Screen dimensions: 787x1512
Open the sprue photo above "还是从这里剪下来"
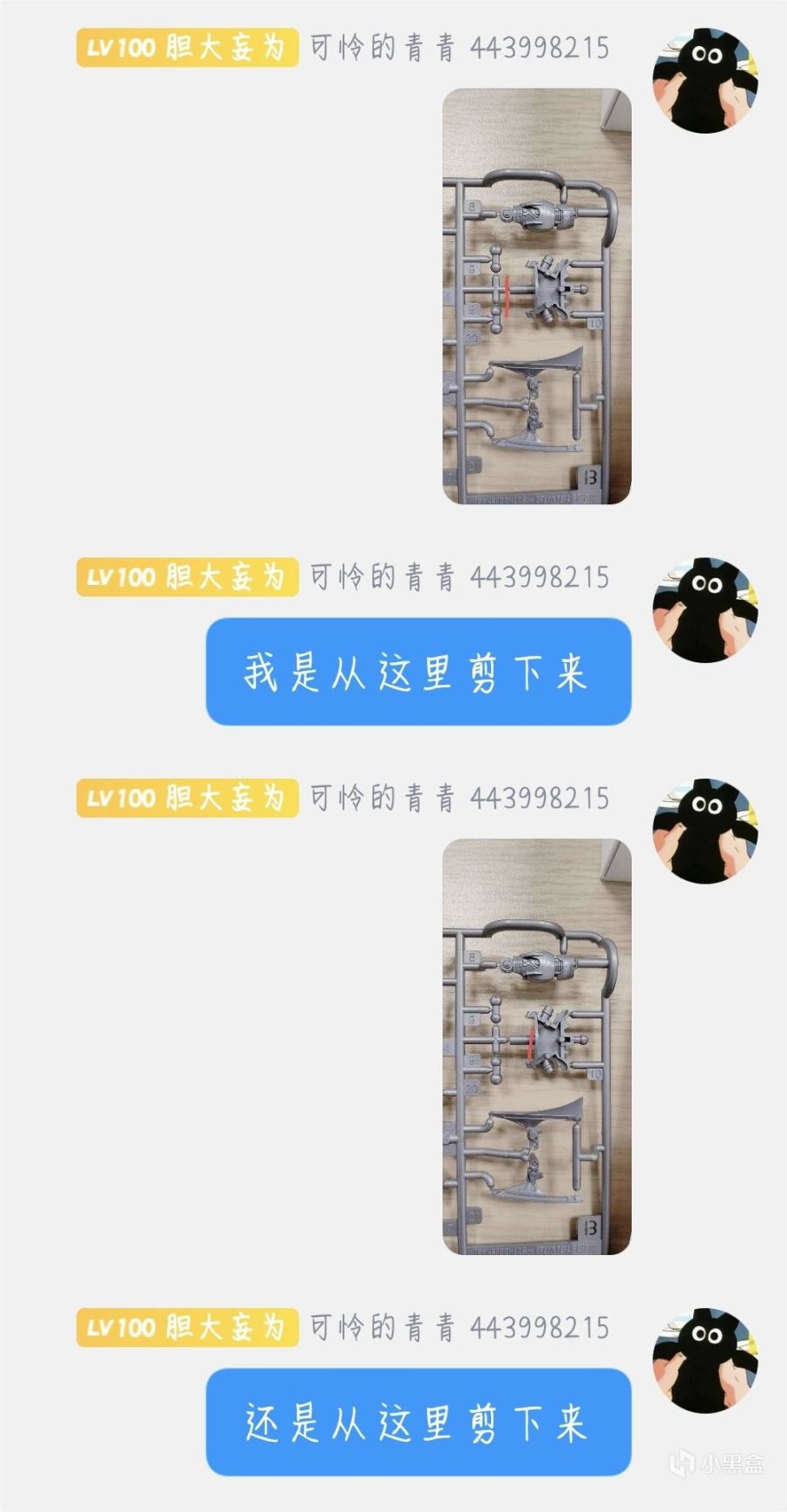(536, 1046)
